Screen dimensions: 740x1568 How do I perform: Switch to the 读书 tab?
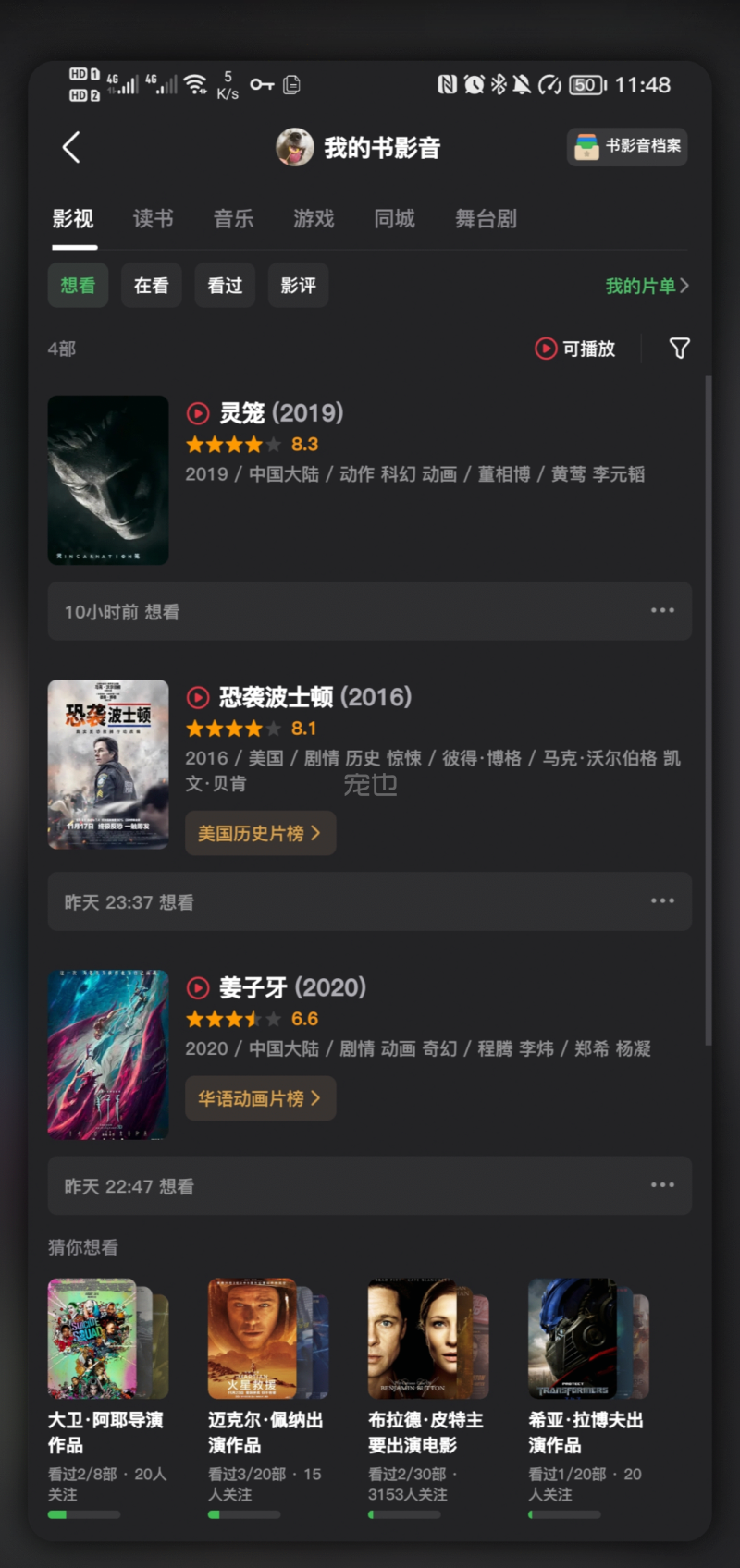pyautogui.click(x=153, y=219)
